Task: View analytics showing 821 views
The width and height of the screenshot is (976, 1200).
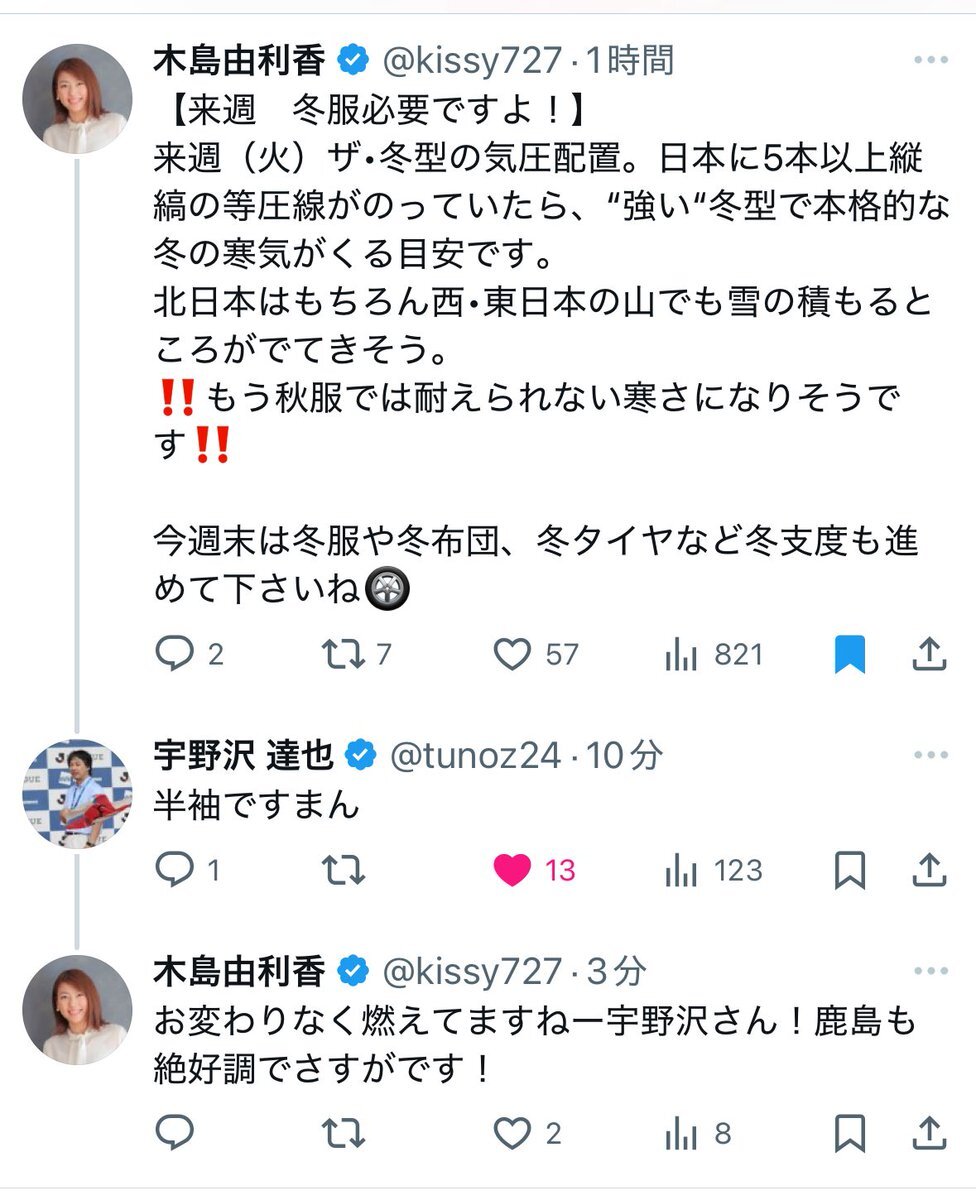Action: (x=714, y=655)
